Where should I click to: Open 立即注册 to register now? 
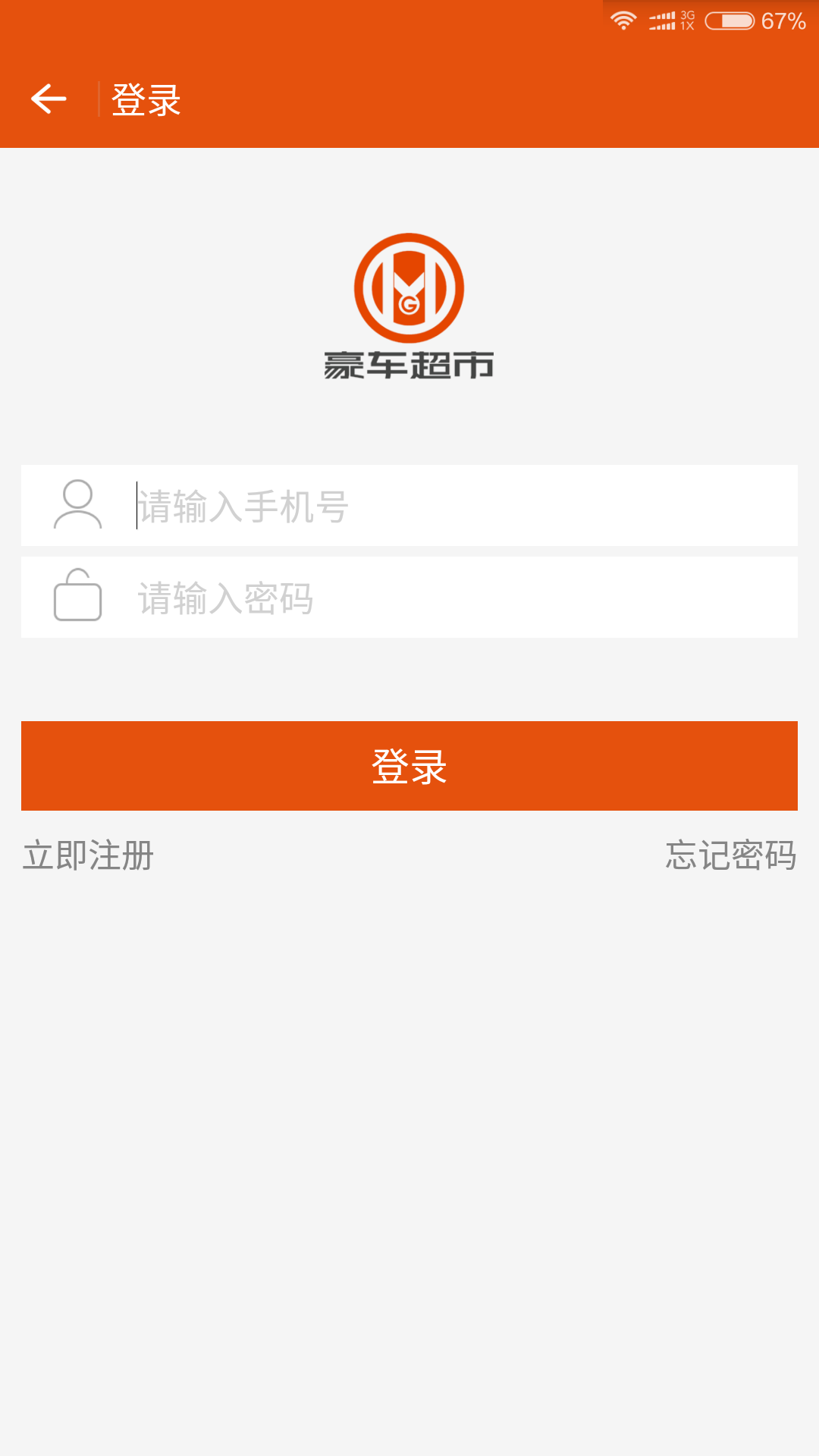pyautogui.click(x=89, y=855)
